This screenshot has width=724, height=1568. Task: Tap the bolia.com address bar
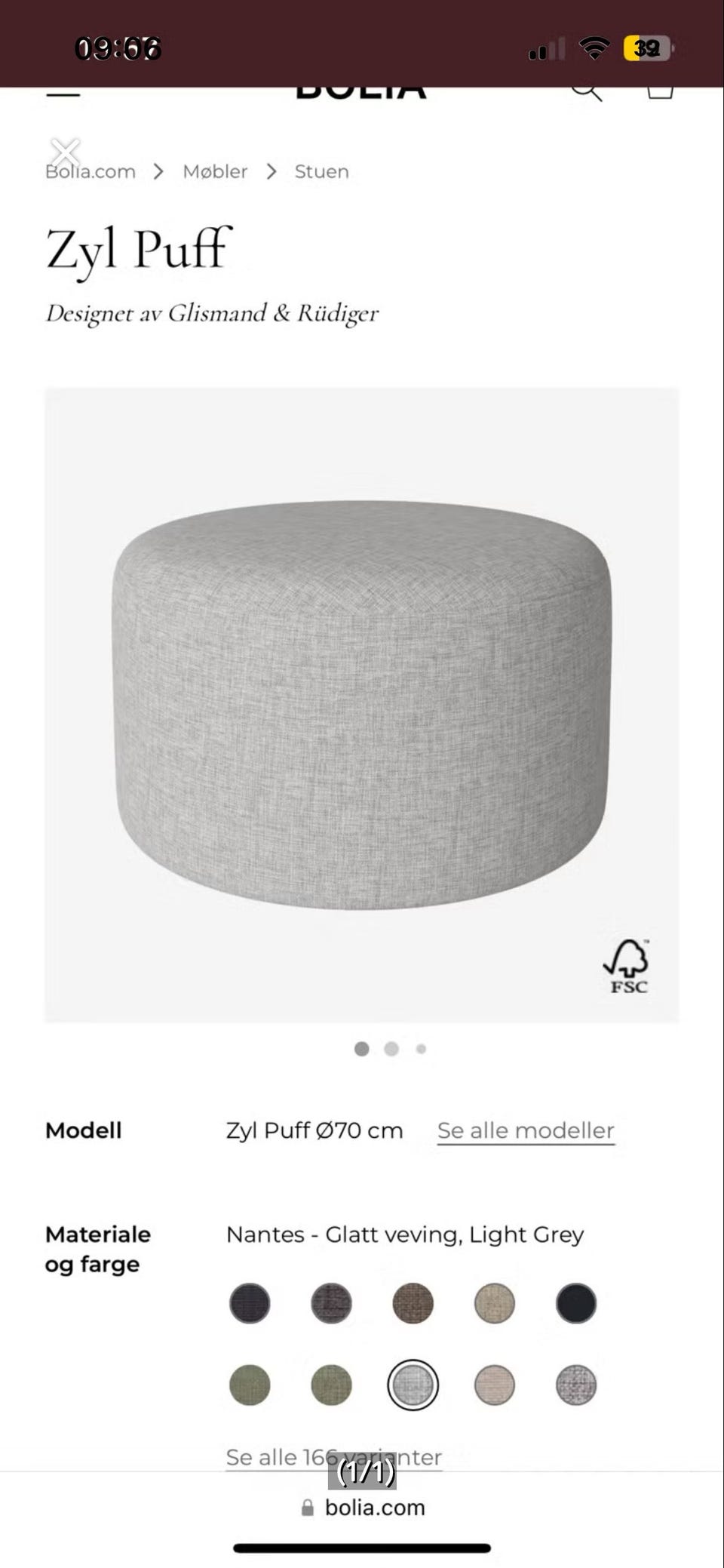pos(363,1508)
